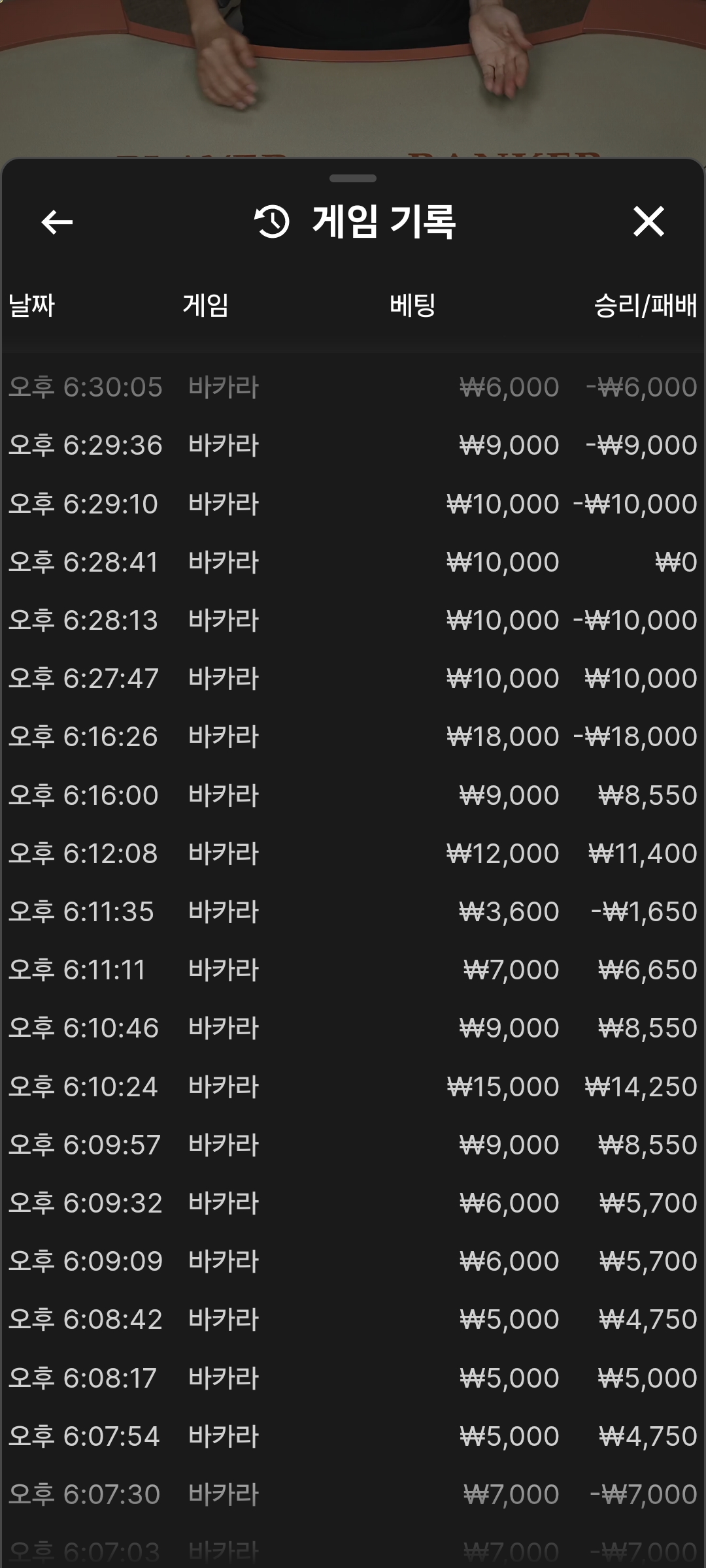View the 6:11:35 baccarat round

pyautogui.click(x=353, y=911)
